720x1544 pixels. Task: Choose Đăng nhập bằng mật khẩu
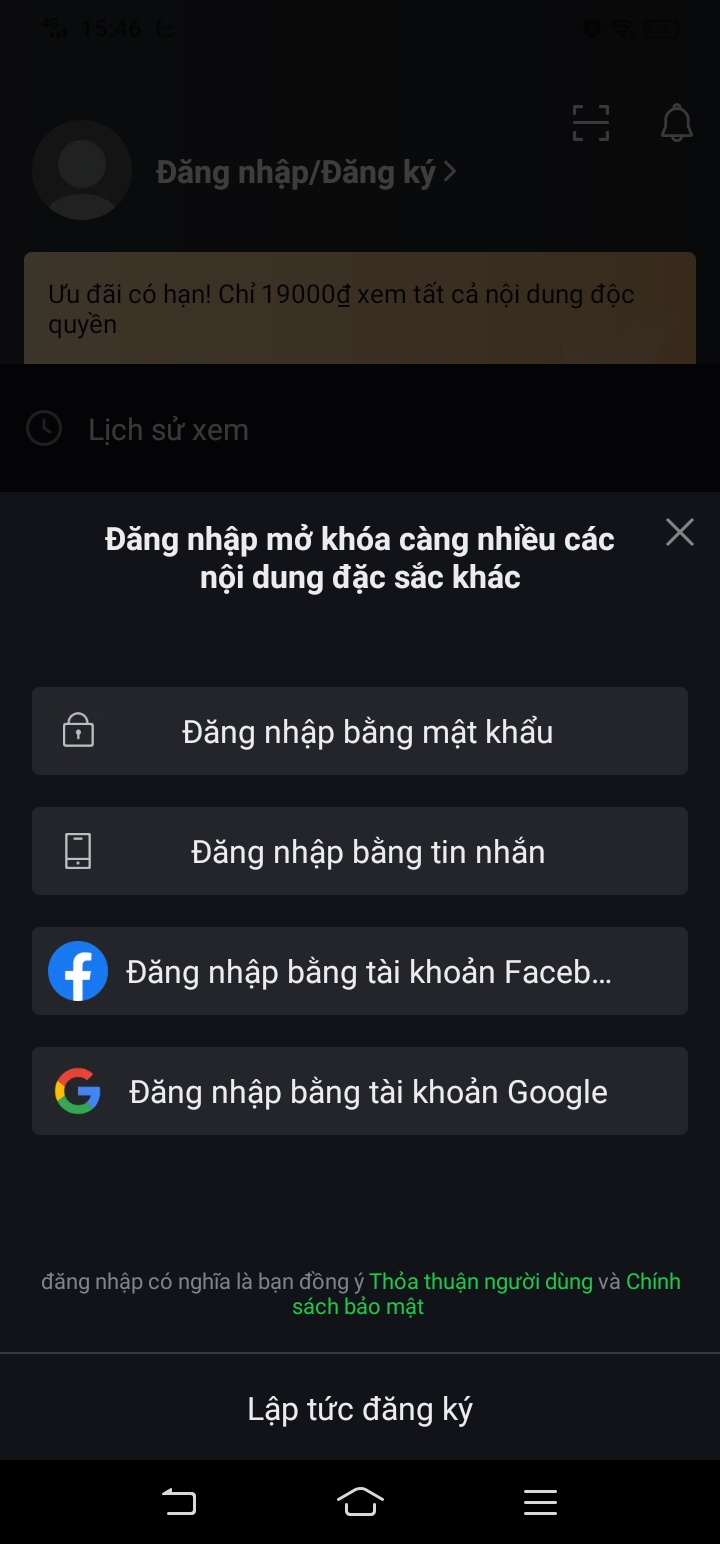pyautogui.click(x=360, y=731)
